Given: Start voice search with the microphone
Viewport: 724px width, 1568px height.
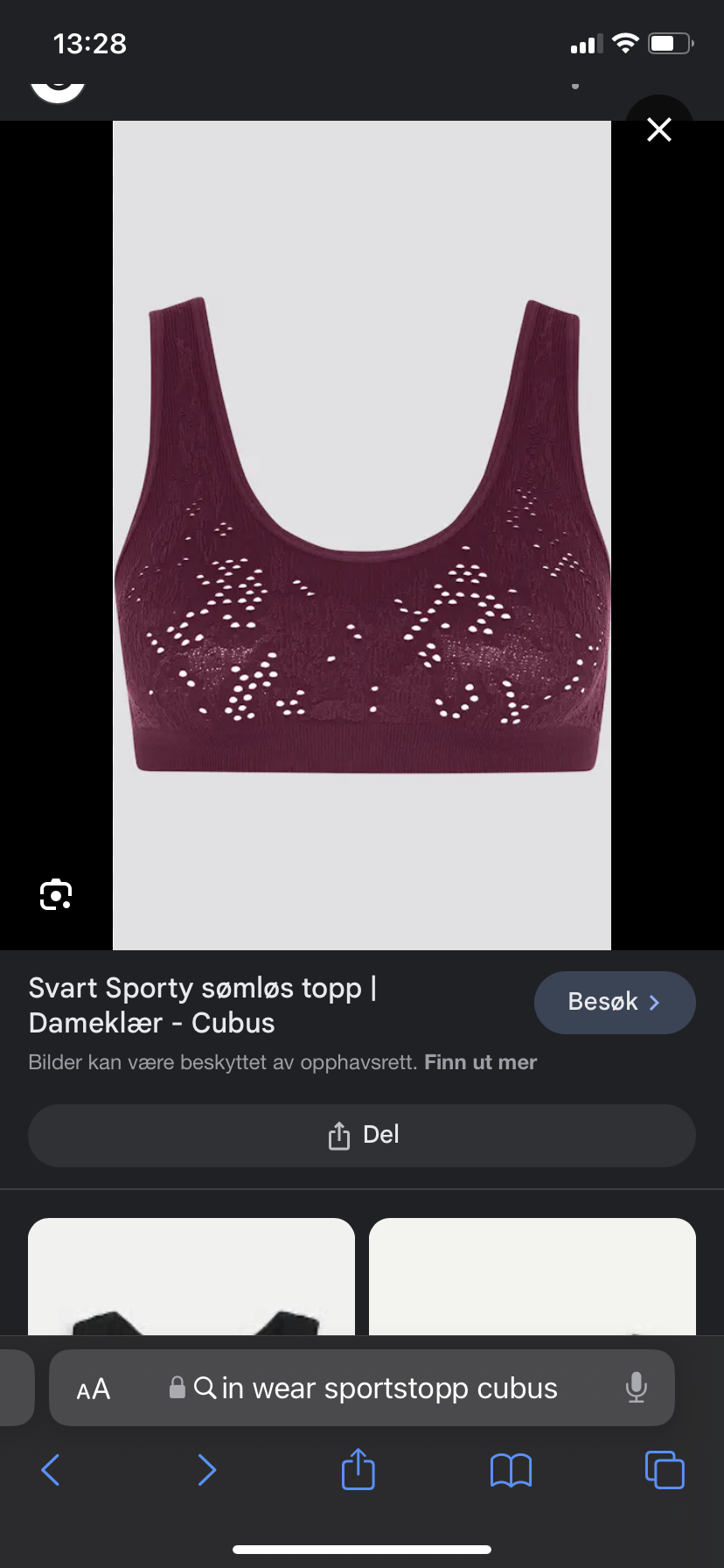Looking at the screenshot, I should point(637,1388).
